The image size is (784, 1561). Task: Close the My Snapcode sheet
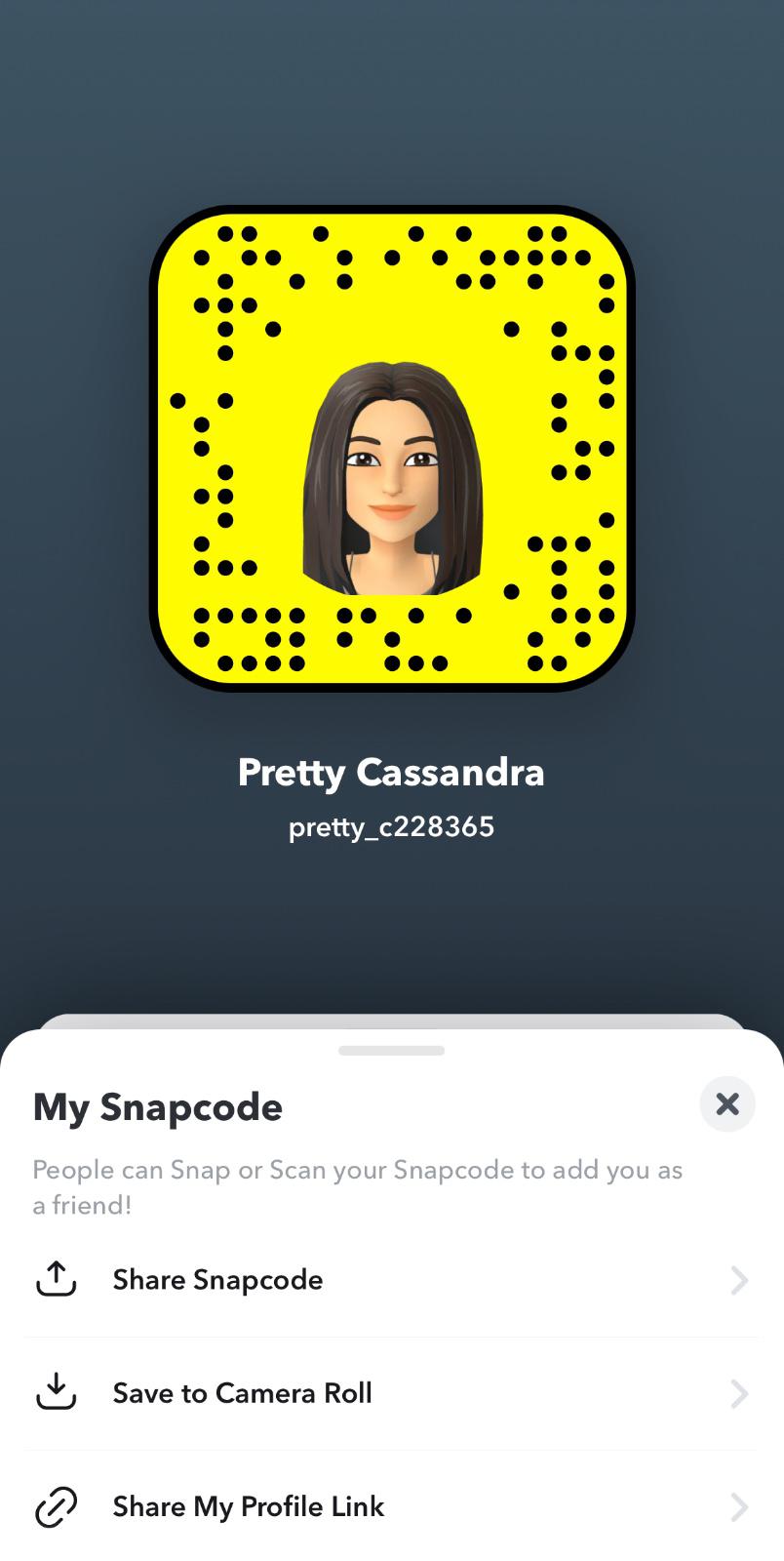(x=726, y=1103)
